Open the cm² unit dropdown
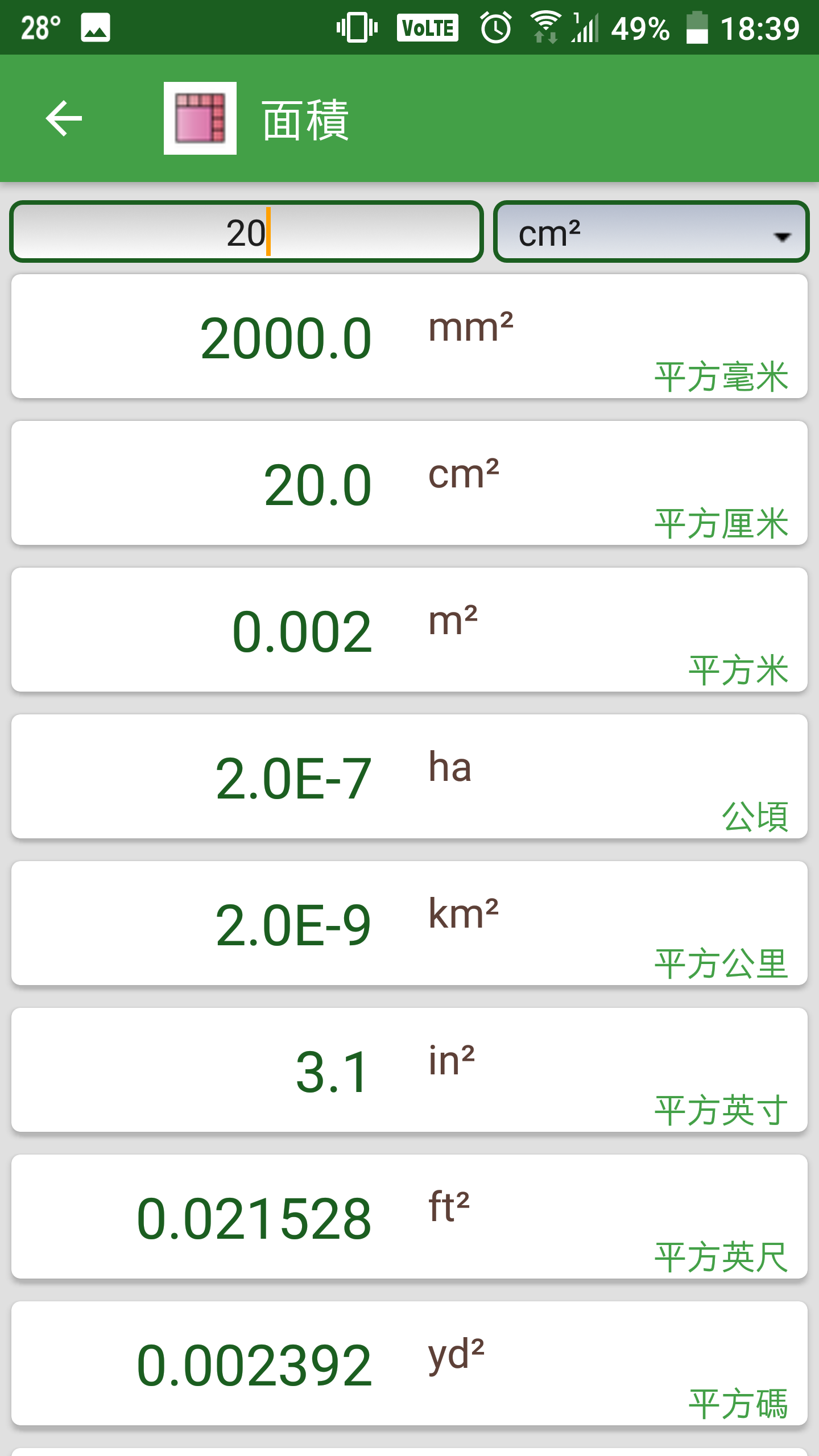Image resolution: width=819 pixels, height=1456 pixels. (x=651, y=231)
